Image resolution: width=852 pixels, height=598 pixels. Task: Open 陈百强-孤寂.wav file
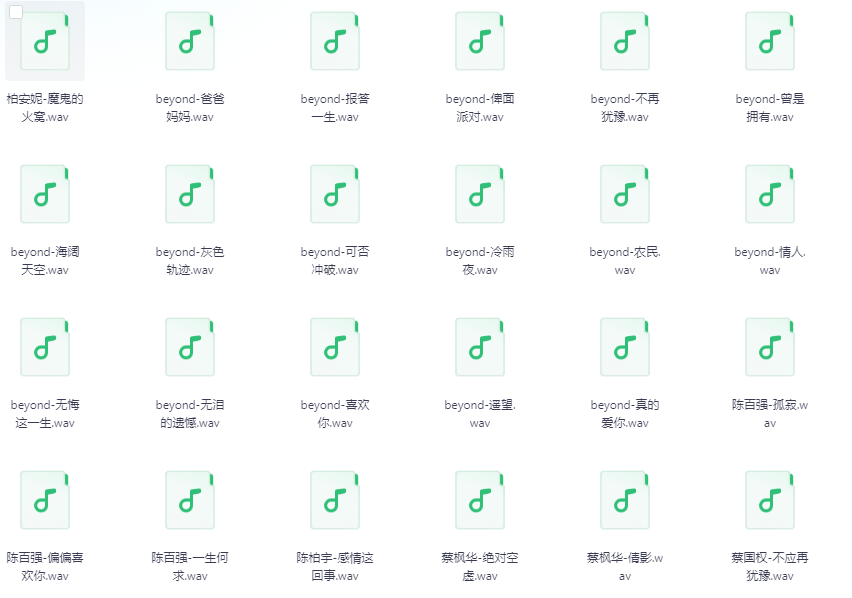(x=770, y=347)
